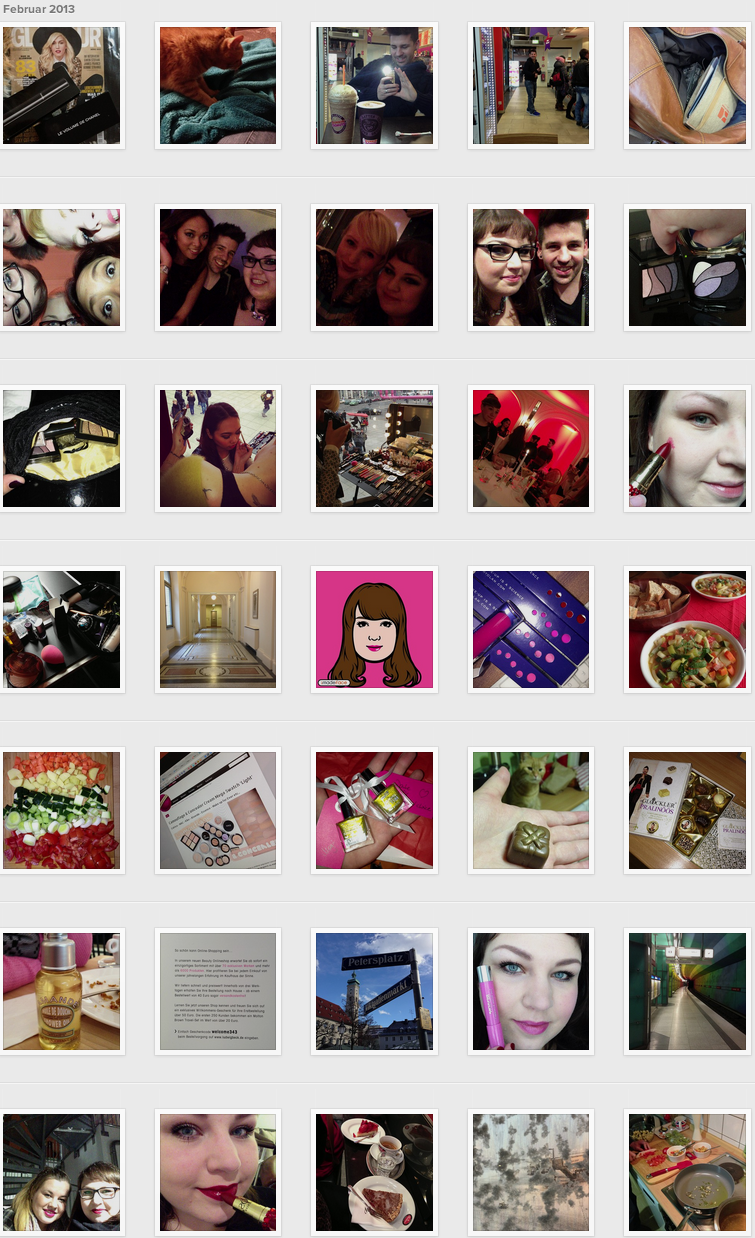The width and height of the screenshot is (755, 1238).
Task: View the mirror selfie with milkshake drinks
Action: coord(374,86)
